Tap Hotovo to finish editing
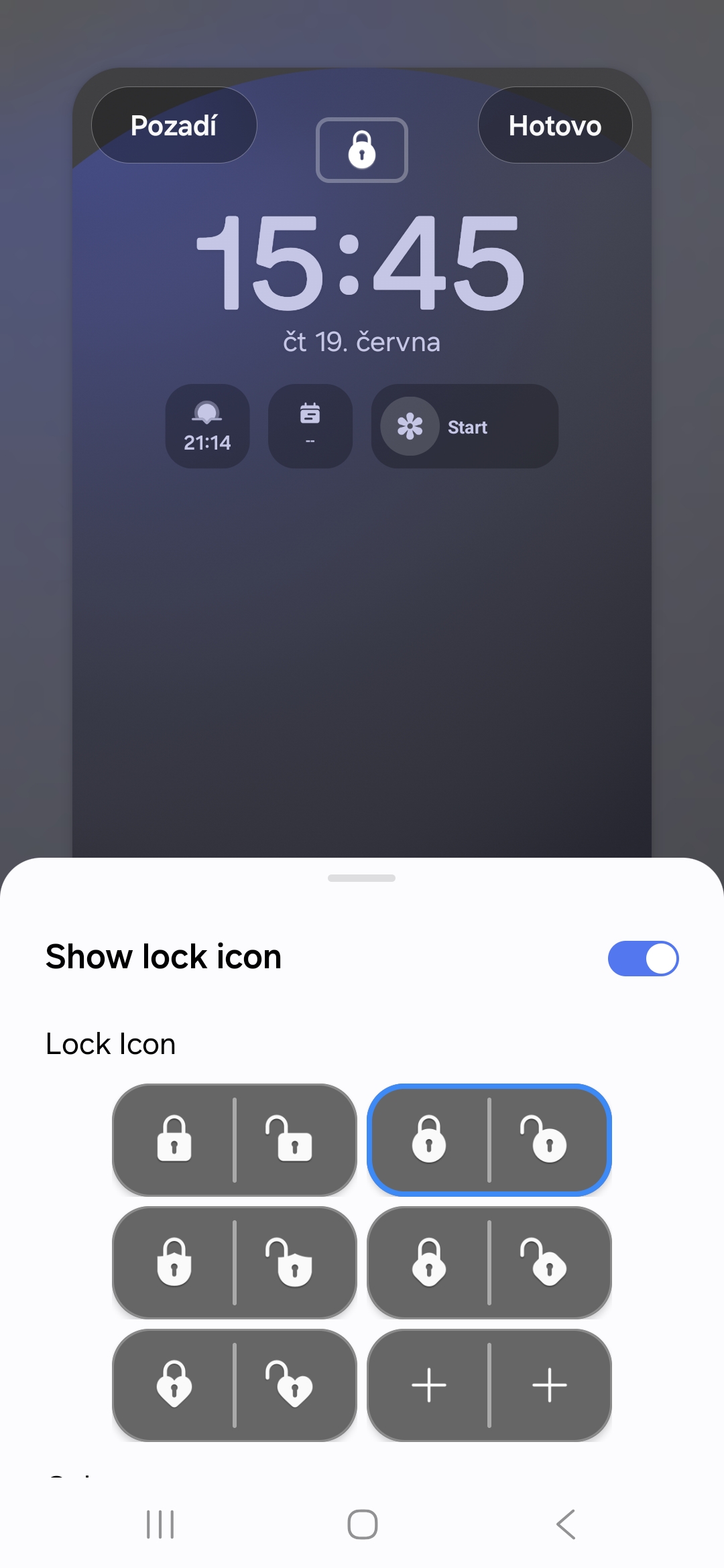The image size is (724, 1568). click(555, 125)
